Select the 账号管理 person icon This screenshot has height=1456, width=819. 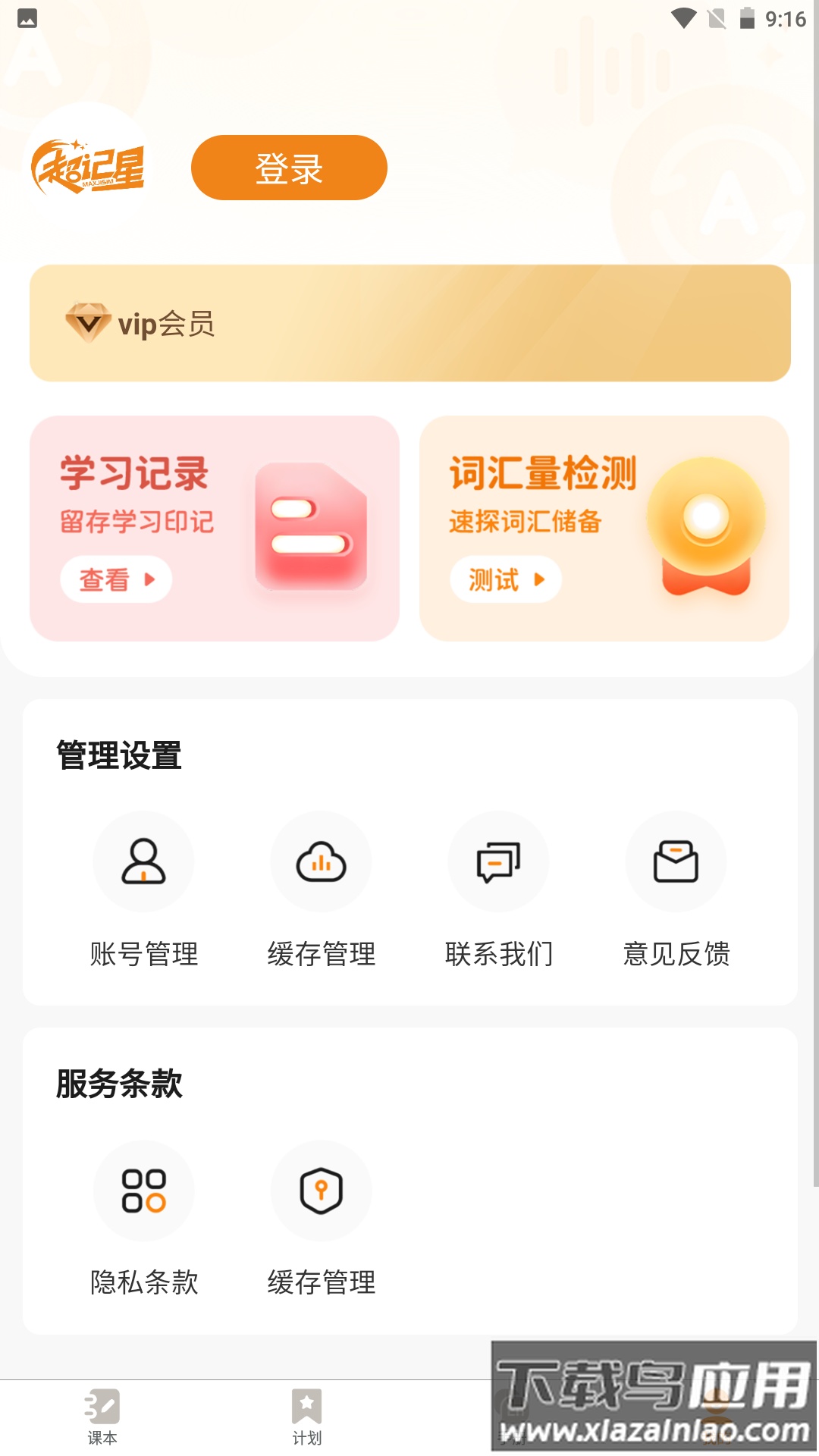point(143,861)
